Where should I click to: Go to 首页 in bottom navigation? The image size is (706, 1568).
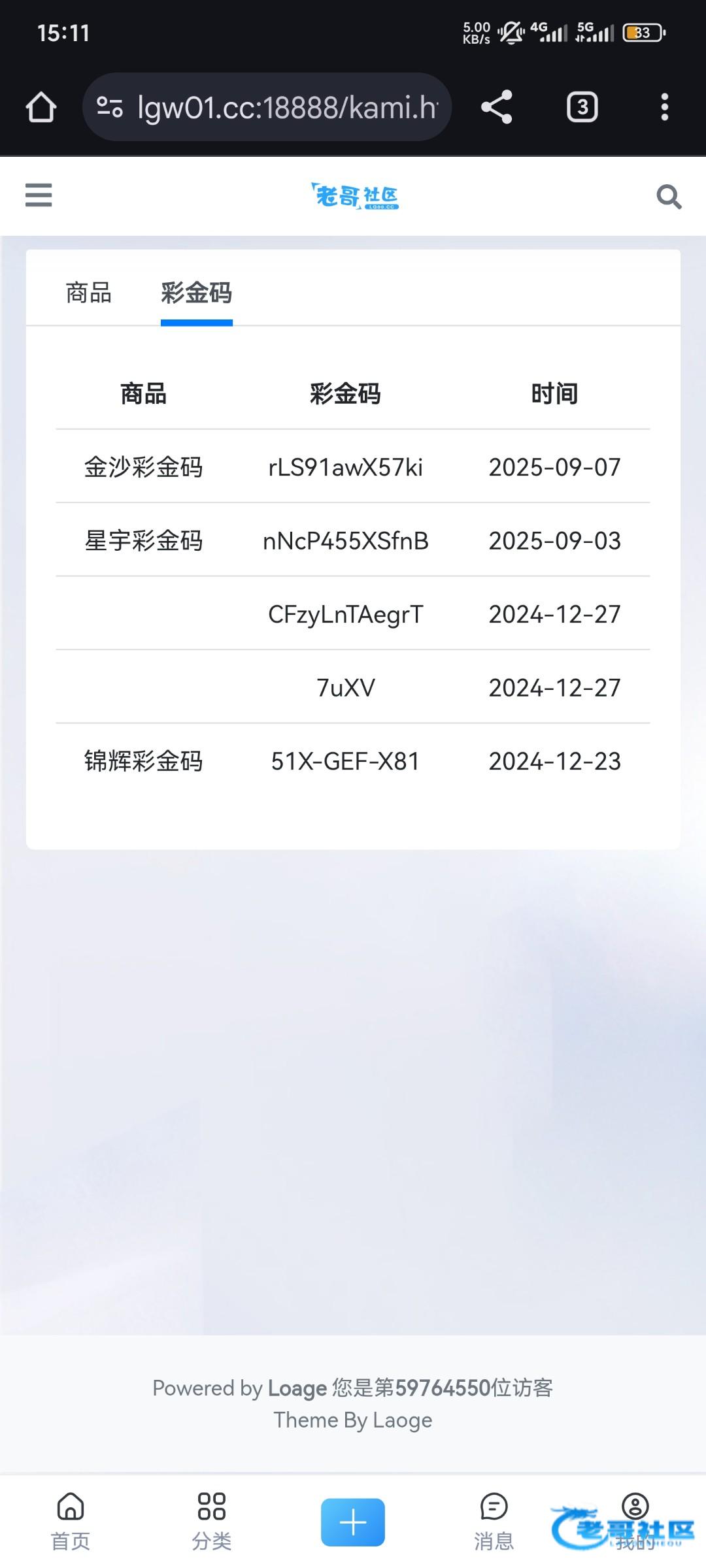[71, 1522]
